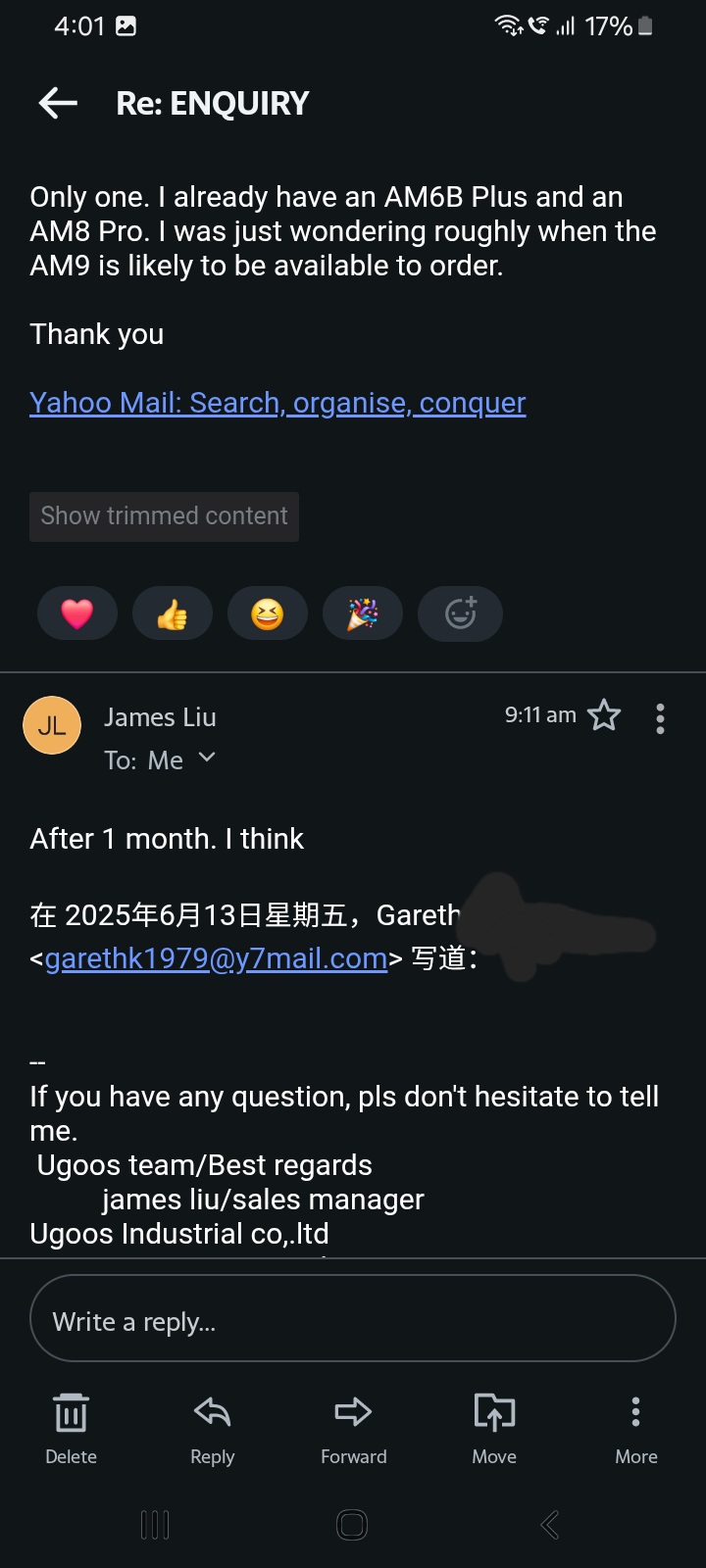Screen dimensions: 706x1568
Task: Go back from the Re: ENQUIRY email
Action: coord(58,103)
